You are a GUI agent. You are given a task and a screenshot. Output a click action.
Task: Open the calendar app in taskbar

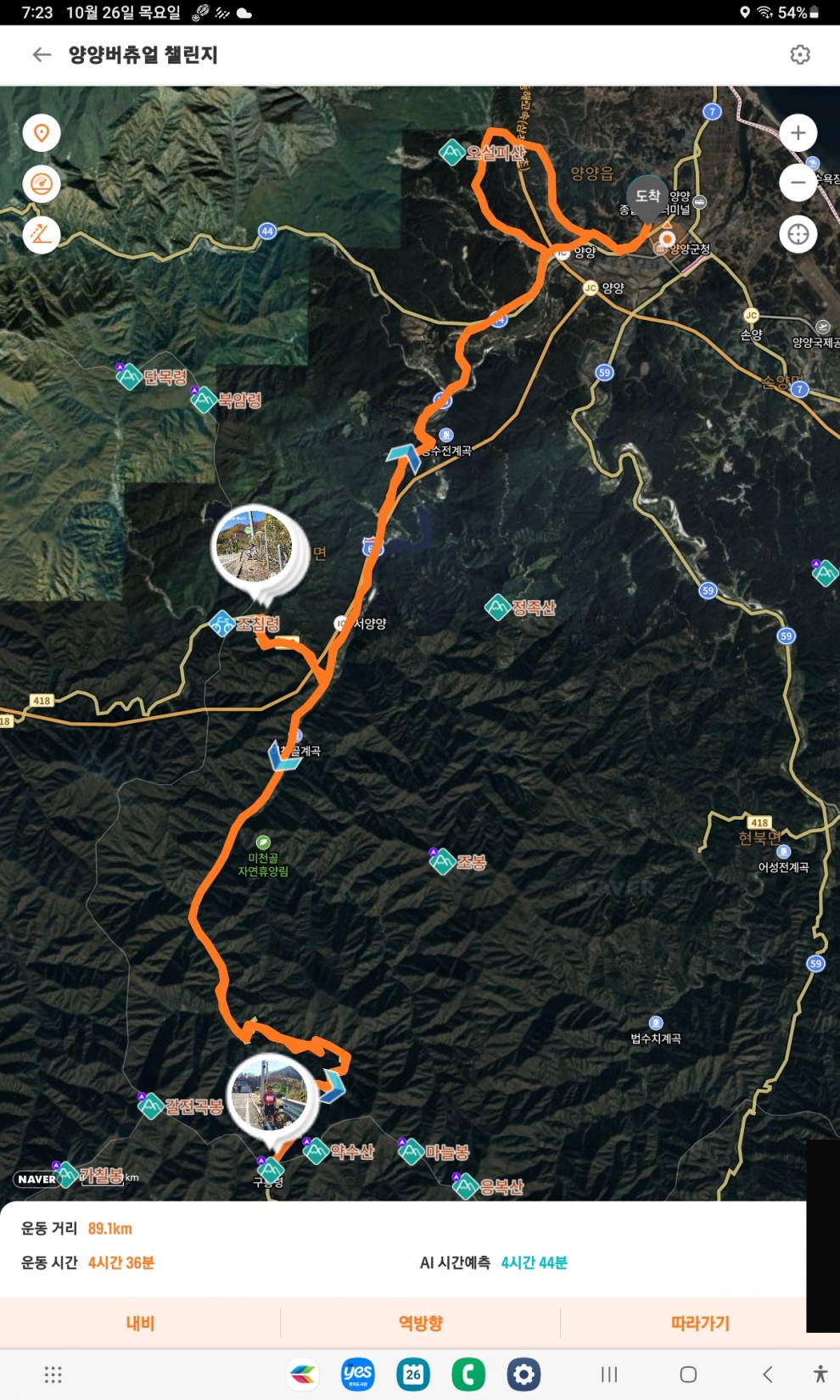point(413,1375)
